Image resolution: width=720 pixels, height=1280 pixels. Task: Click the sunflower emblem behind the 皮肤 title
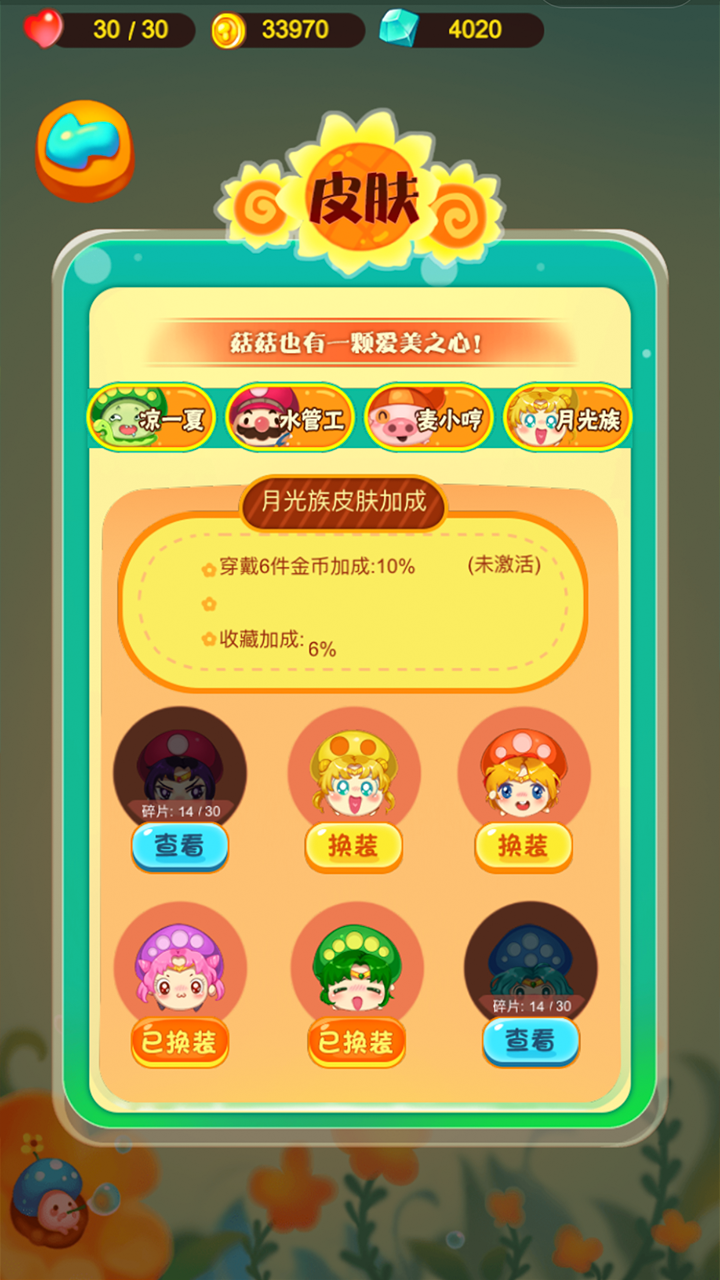pyautogui.click(x=360, y=185)
